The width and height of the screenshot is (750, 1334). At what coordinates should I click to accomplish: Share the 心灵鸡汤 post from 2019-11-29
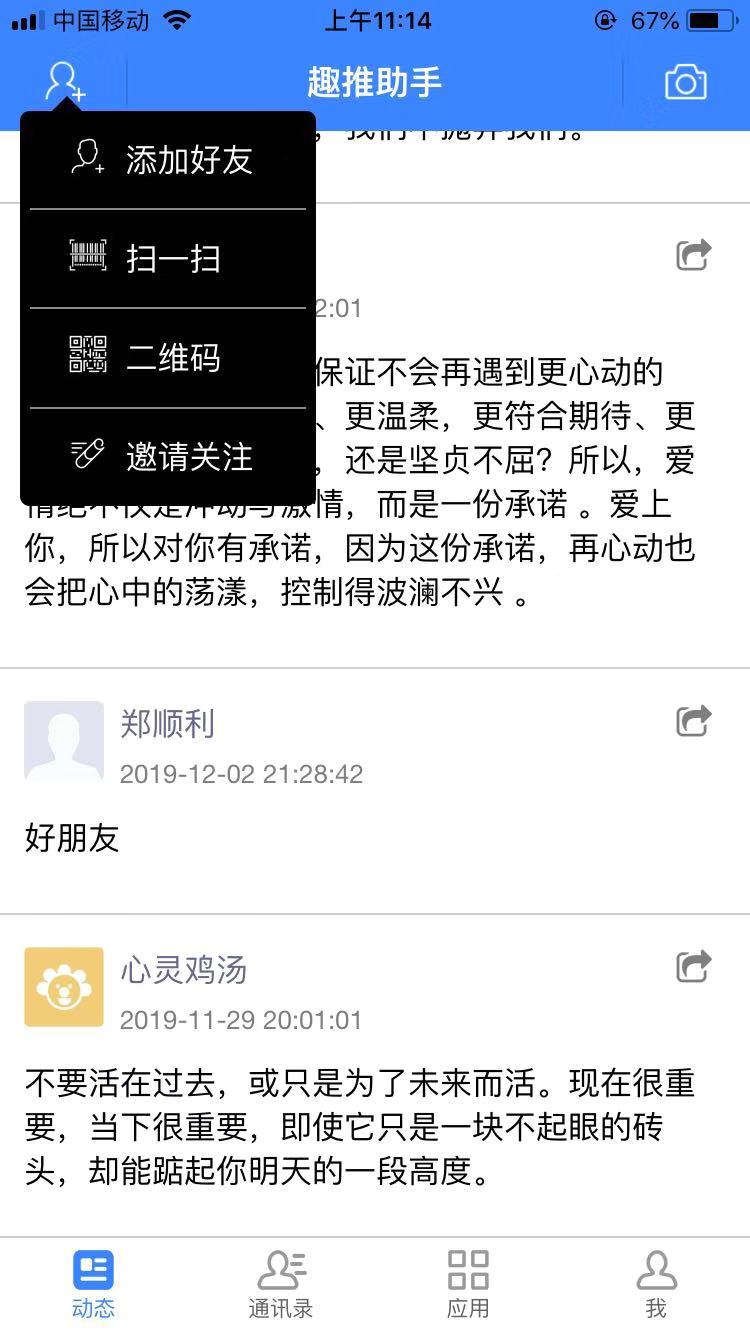pyautogui.click(x=693, y=966)
